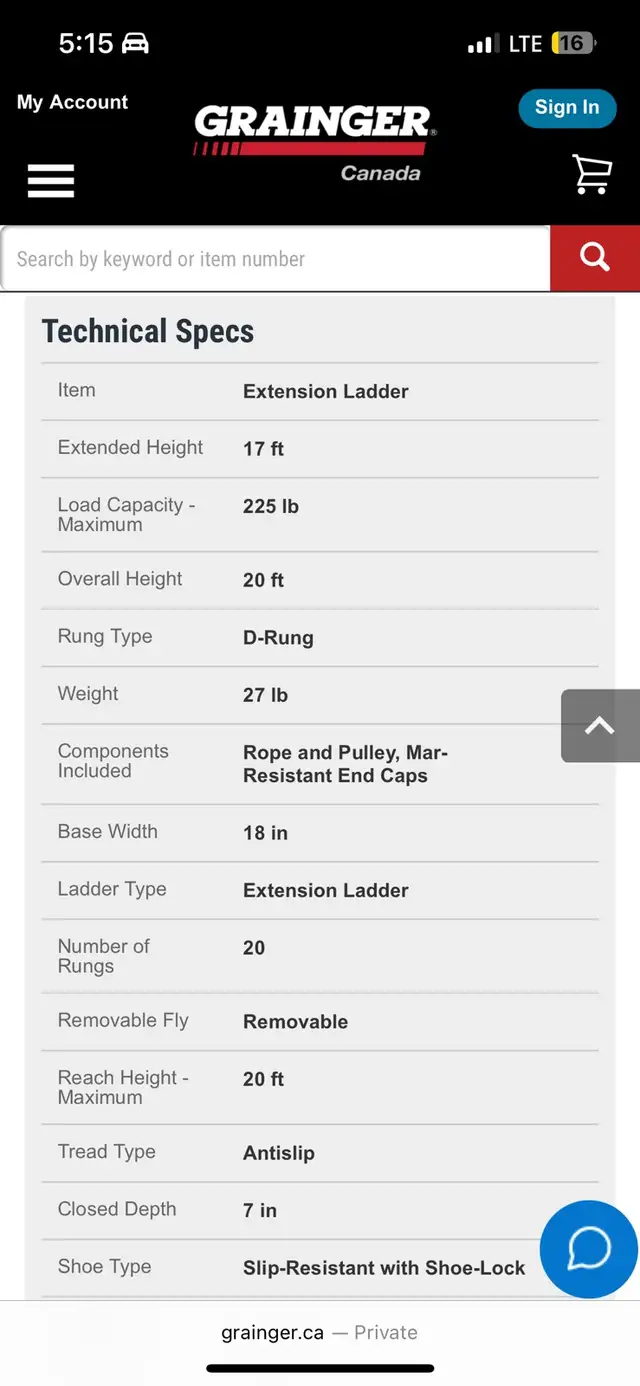Open My Account
Screen dimensions: 640x1386
[x=72, y=102]
